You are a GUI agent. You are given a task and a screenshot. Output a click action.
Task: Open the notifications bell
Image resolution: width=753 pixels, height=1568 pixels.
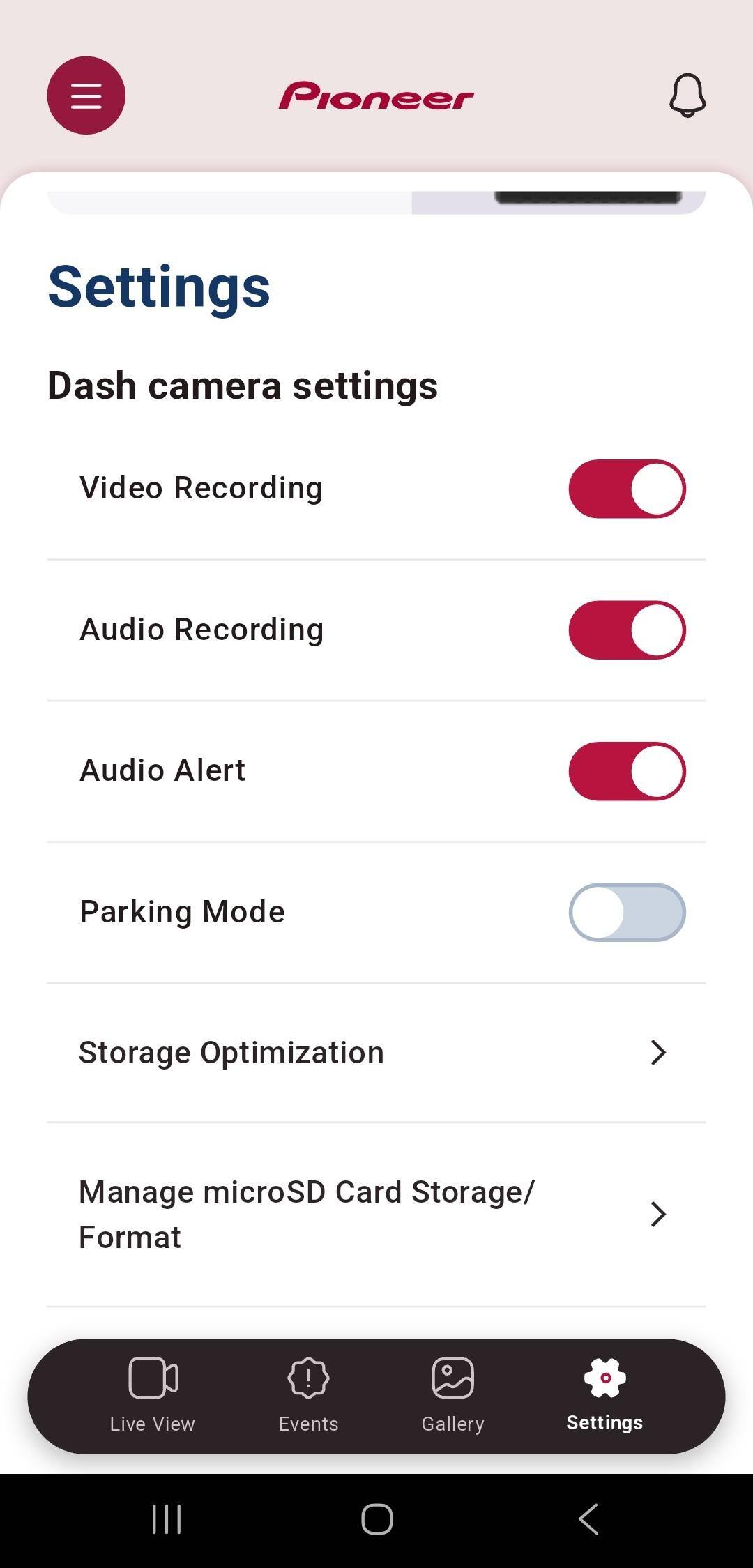click(687, 96)
